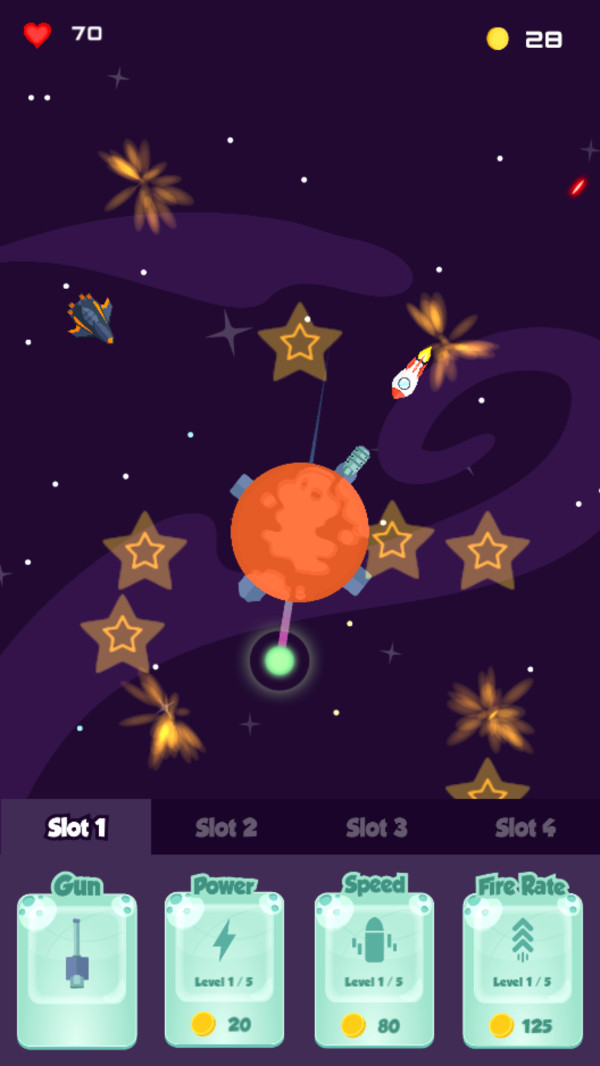Screen dimensions: 600x1066
Task: Switch to the Slot 1 tab
Action: (x=76, y=827)
